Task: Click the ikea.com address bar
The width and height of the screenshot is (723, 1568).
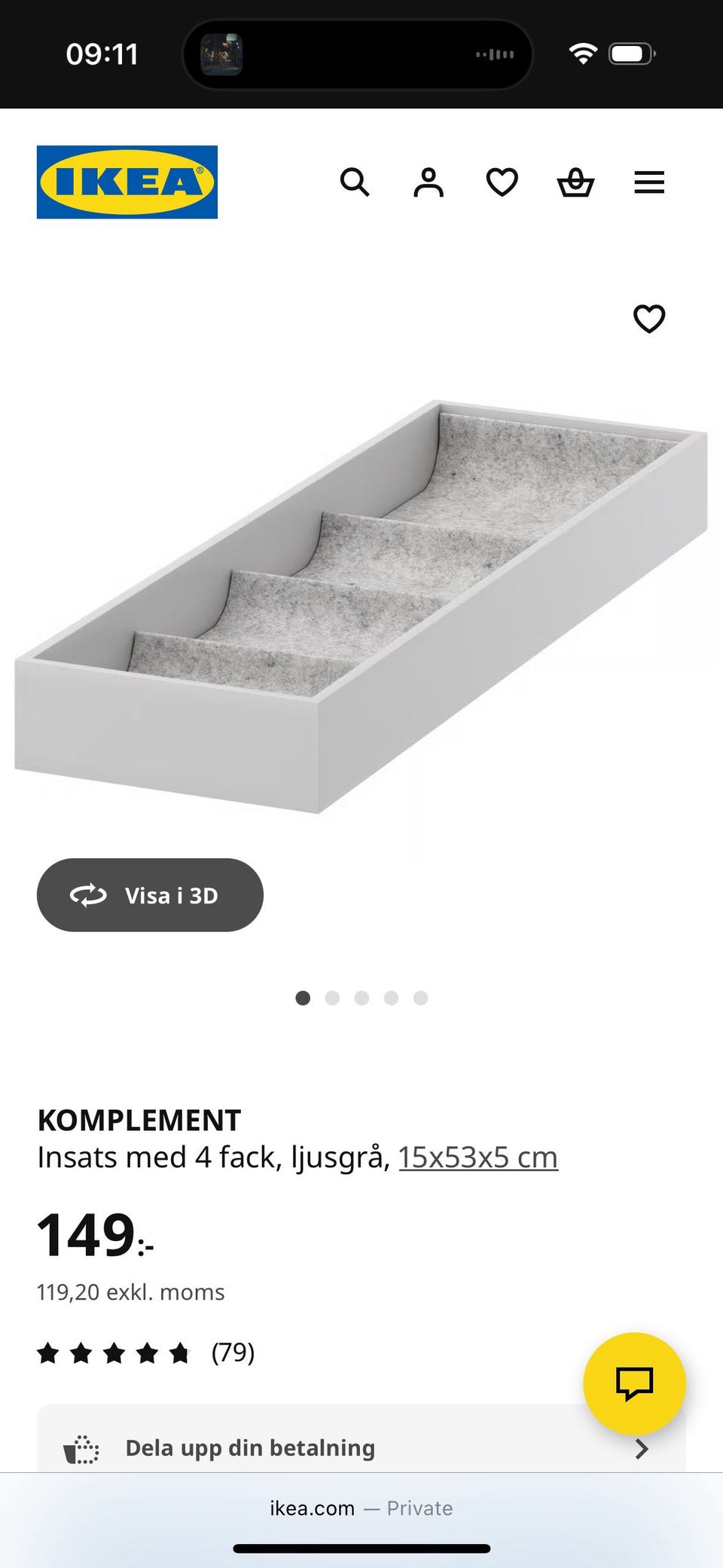Action: click(360, 1508)
